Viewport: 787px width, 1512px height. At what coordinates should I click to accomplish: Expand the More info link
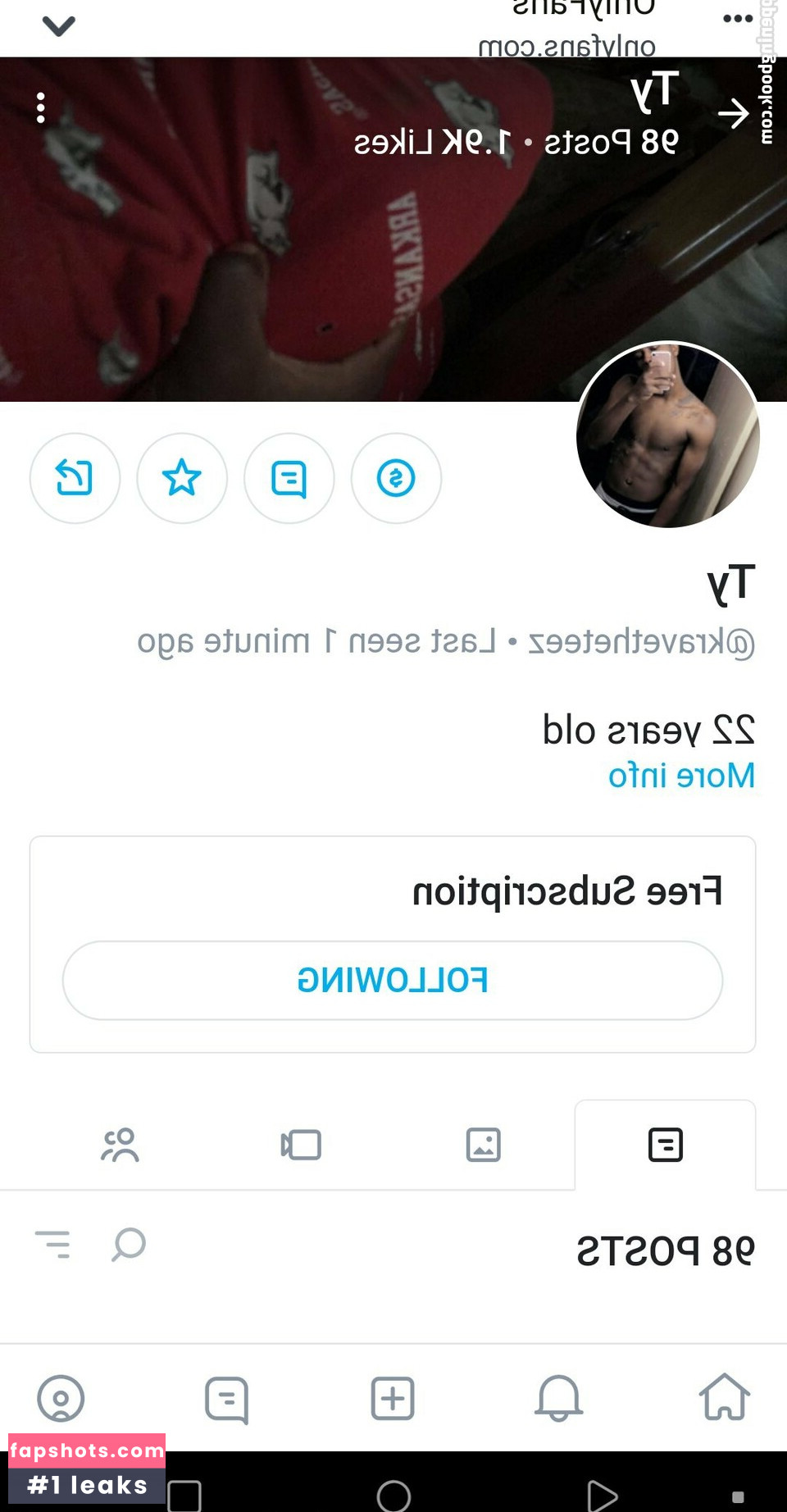(681, 776)
